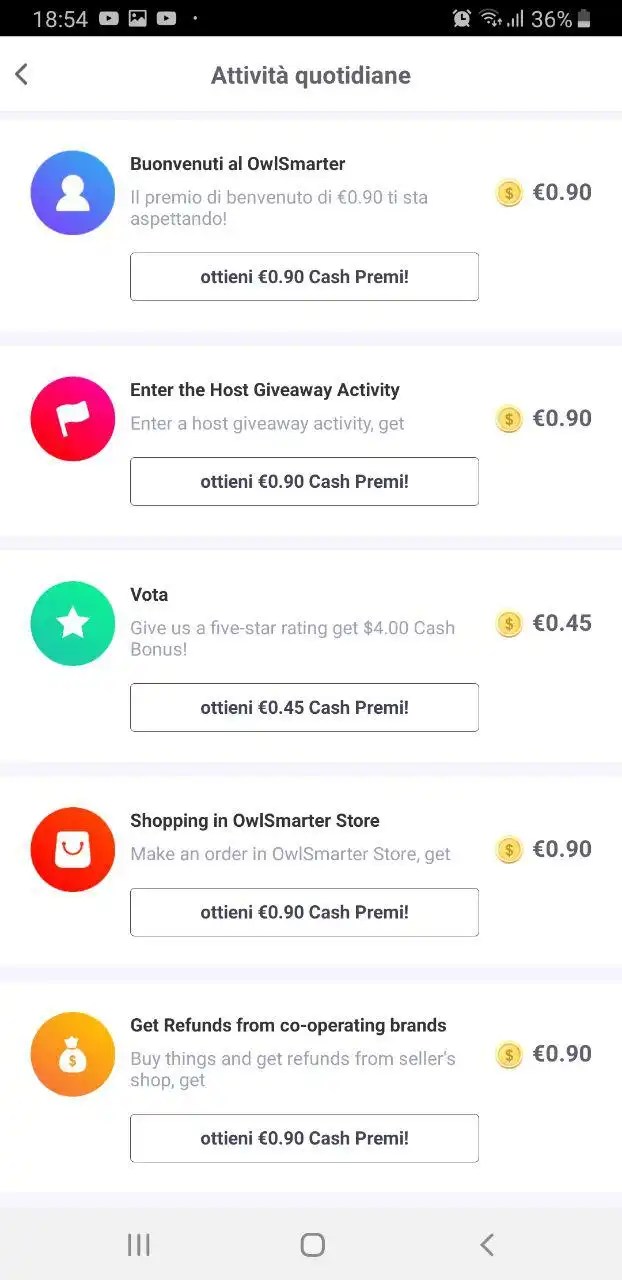Get €0.90 for Host Giveaway Activity
This screenshot has width=622, height=1280.
pos(304,482)
